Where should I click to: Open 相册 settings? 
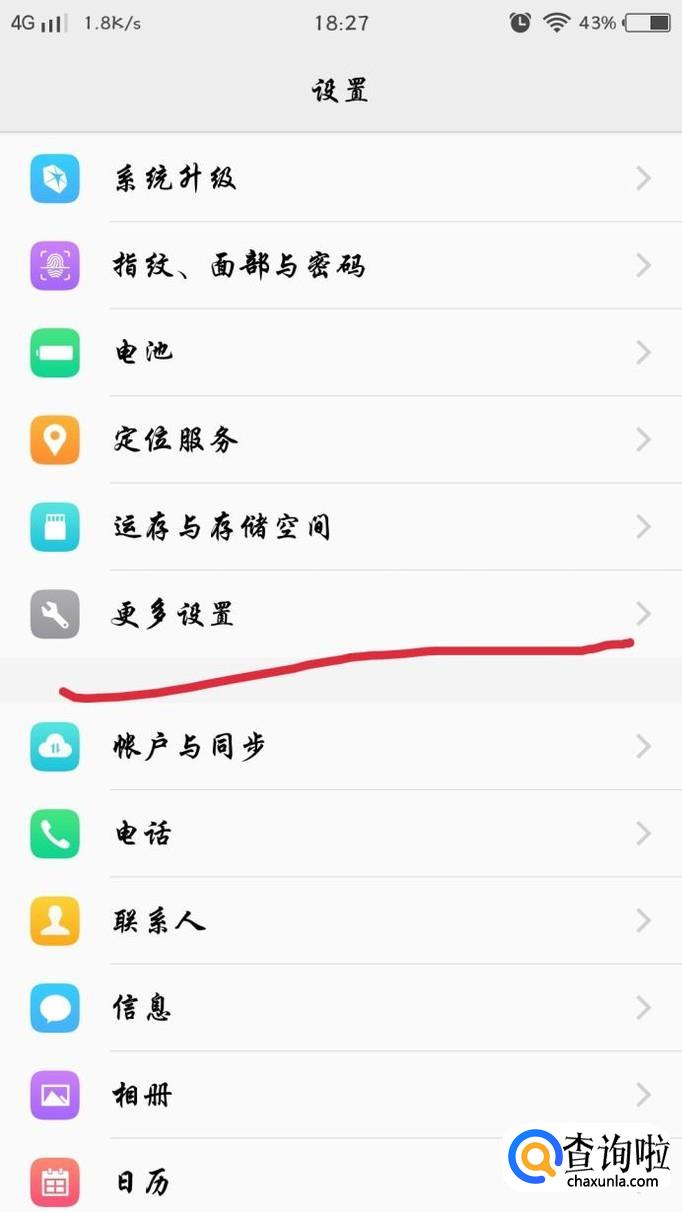[341, 1095]
